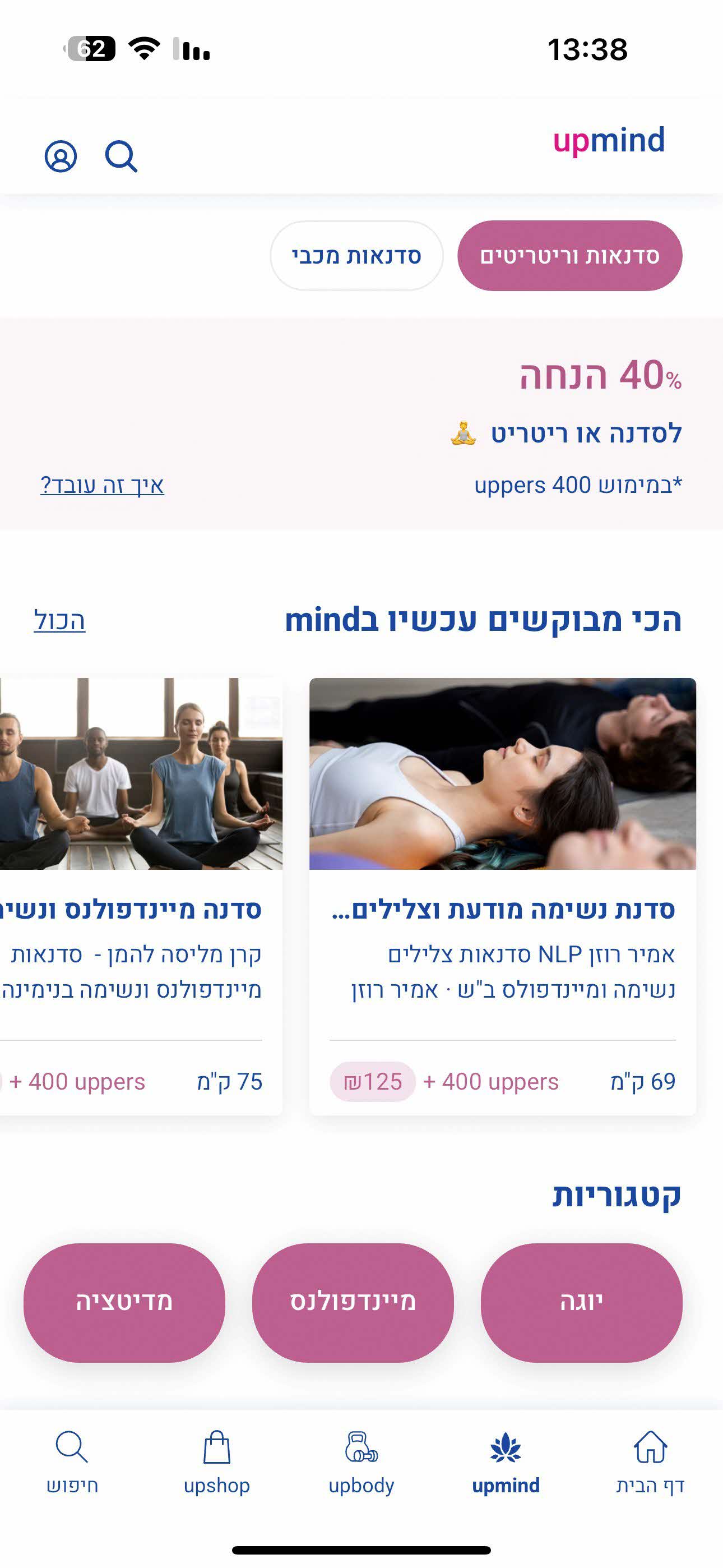
Task: Open the סדנה מיינדפולנס workshop card
Action: click(140, 895)
